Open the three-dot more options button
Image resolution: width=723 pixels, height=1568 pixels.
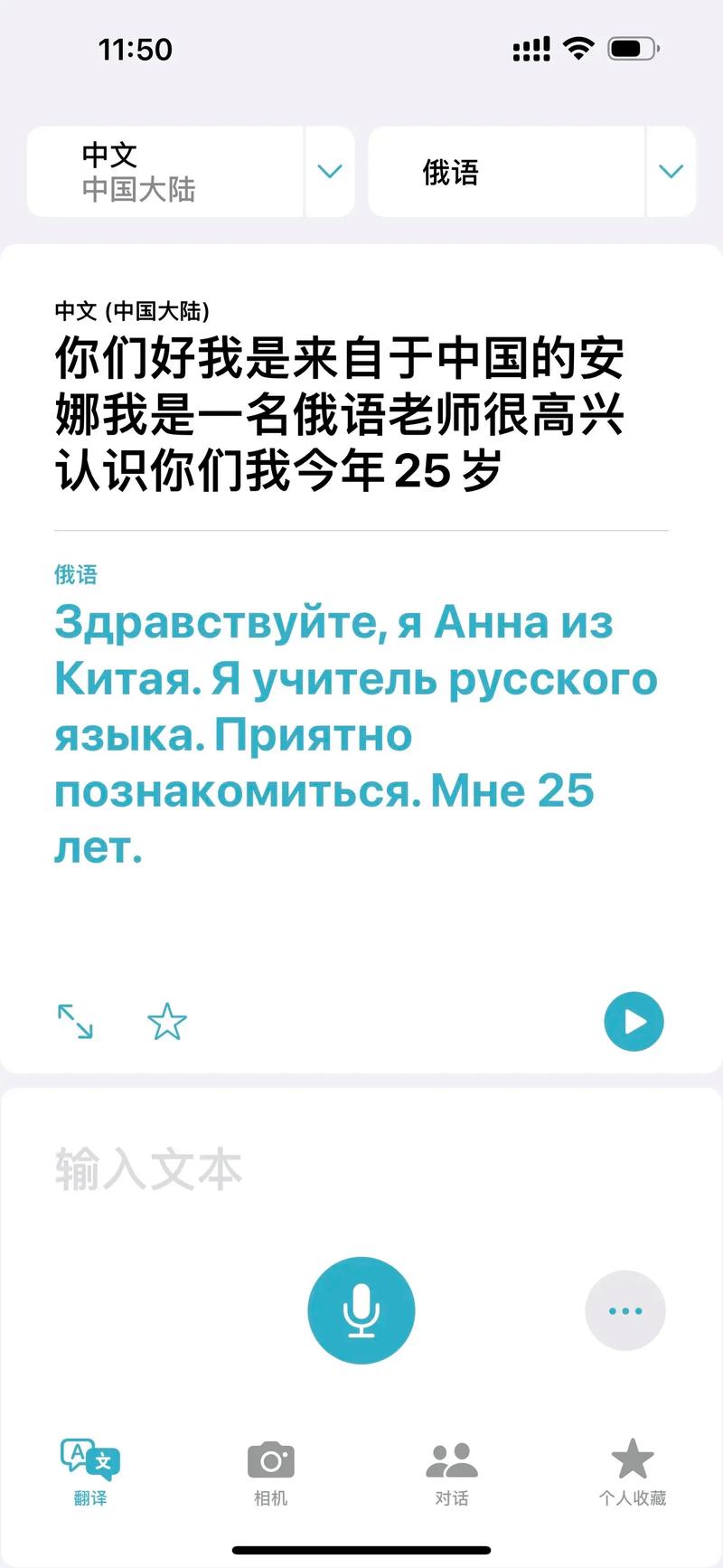pyautogui.click(x=625, y=1310)
